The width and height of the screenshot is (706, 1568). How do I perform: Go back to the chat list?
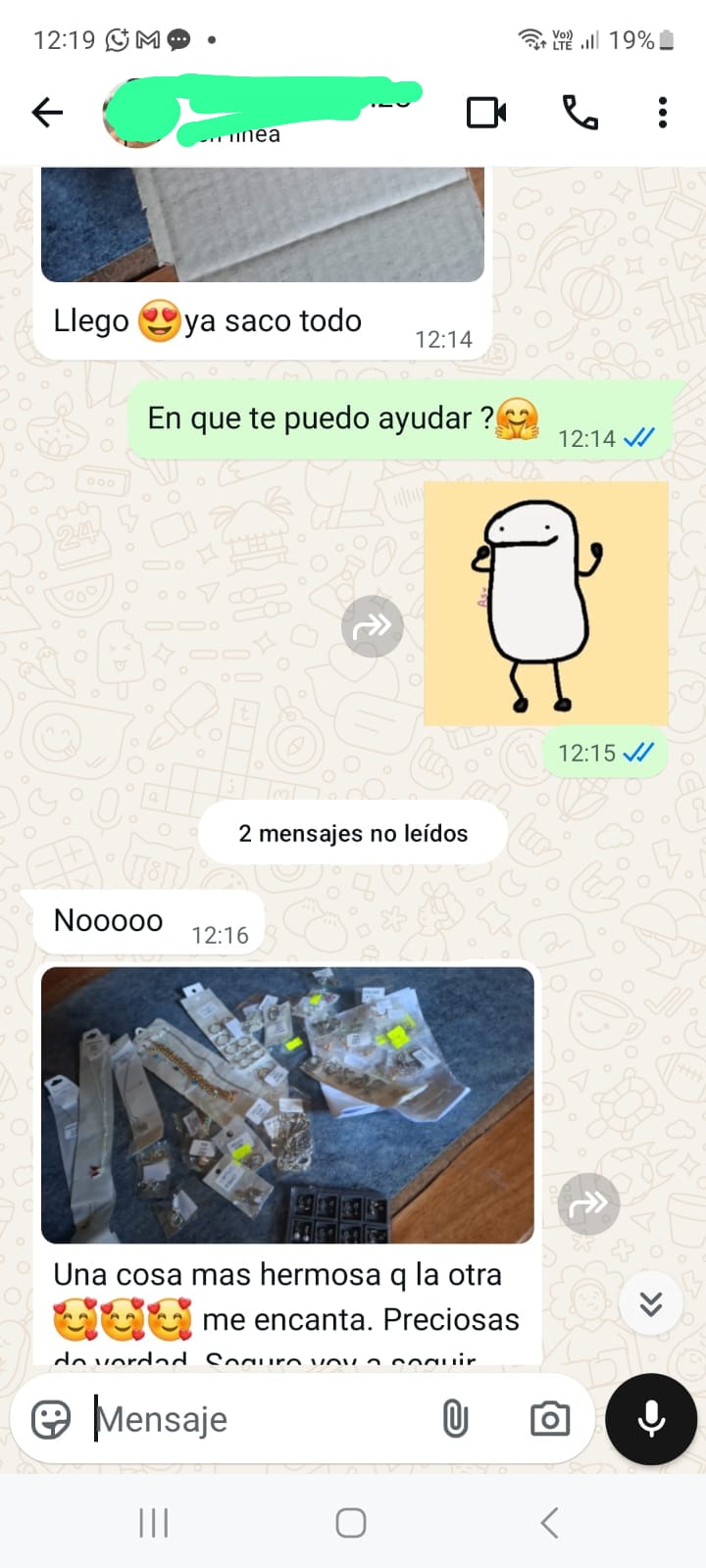47,113
